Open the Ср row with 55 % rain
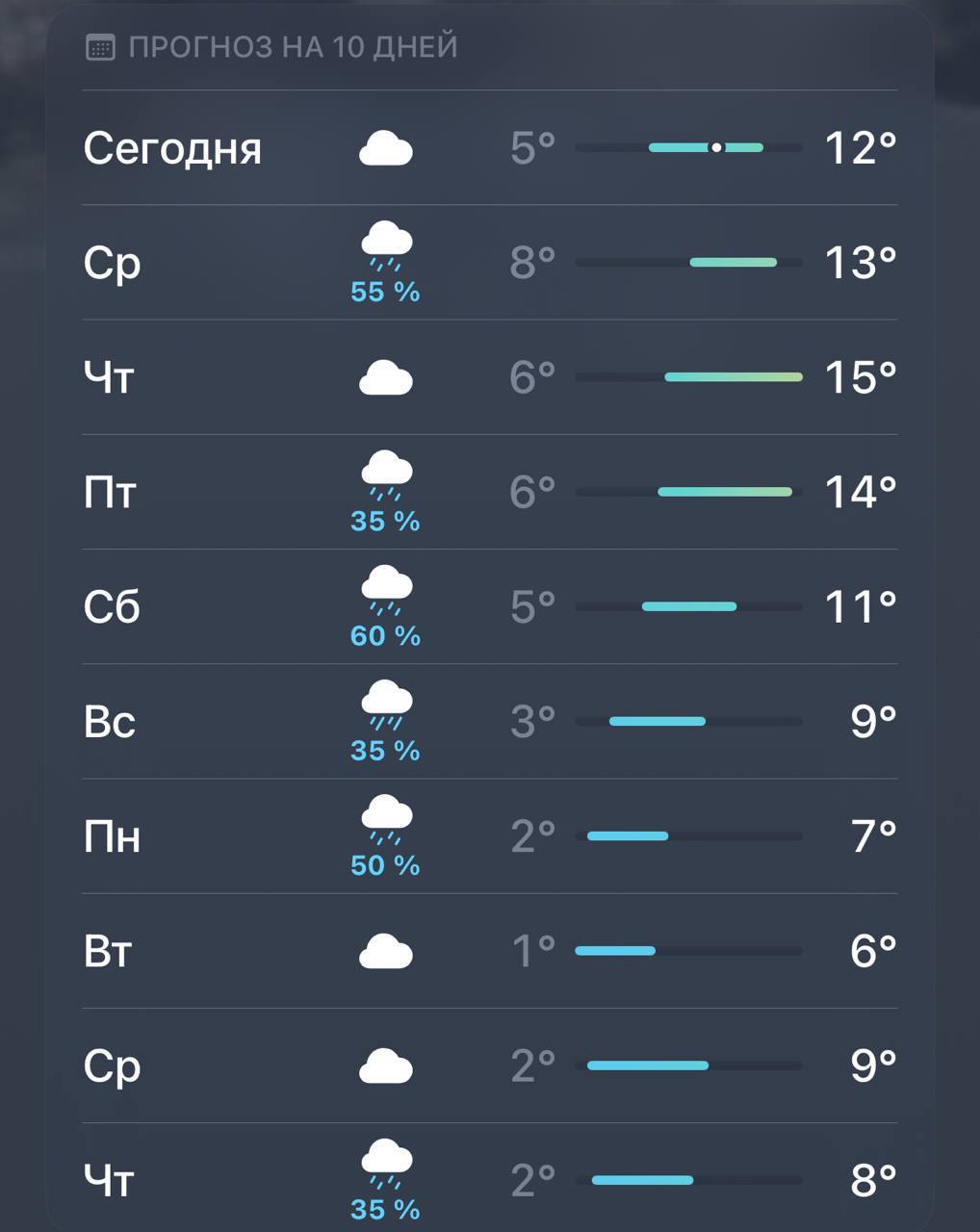The image size is (980, 1232). [489, 263]
